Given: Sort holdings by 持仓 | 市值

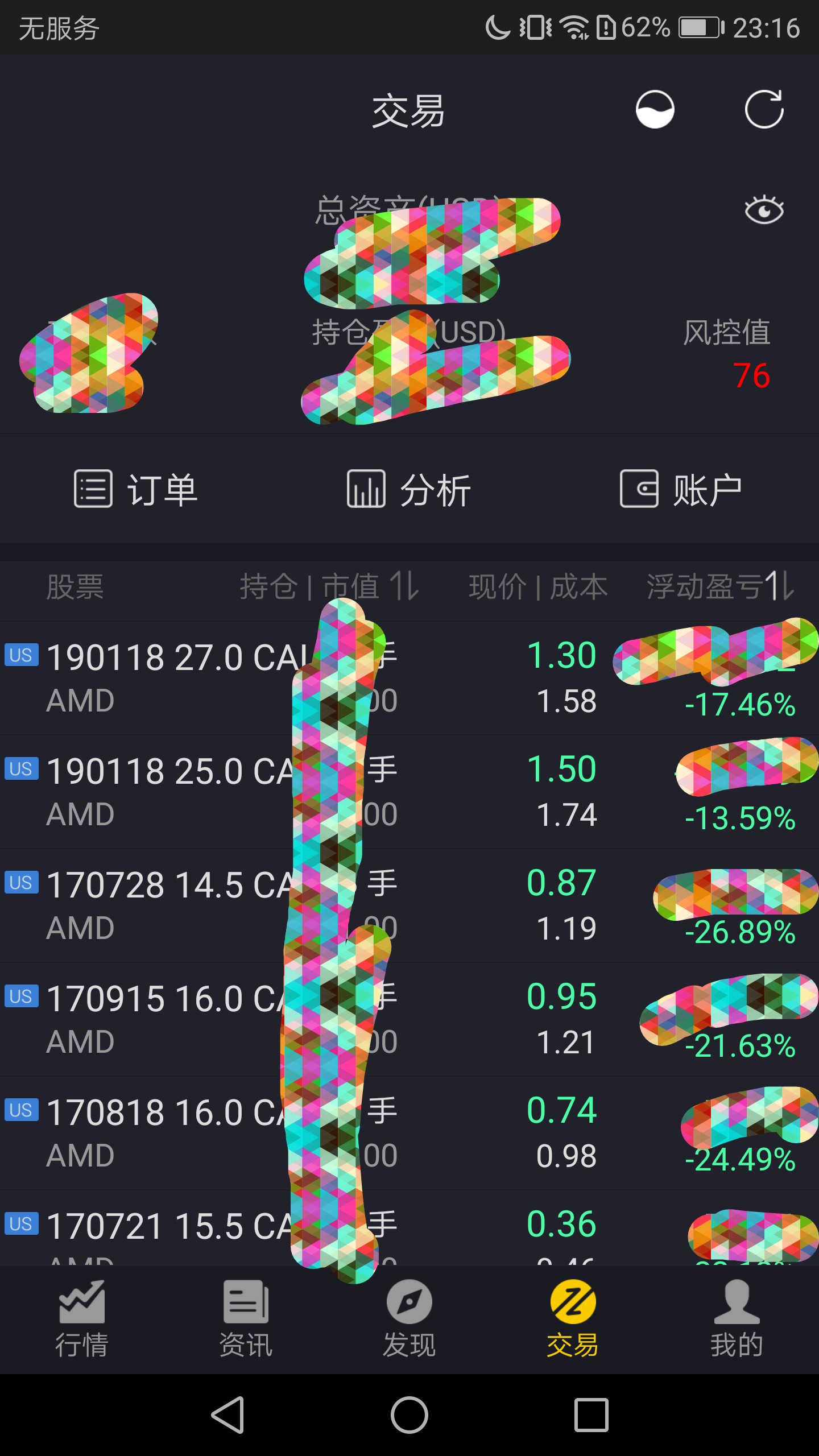Looking at the screenshot, I should [x=330, y=586].
